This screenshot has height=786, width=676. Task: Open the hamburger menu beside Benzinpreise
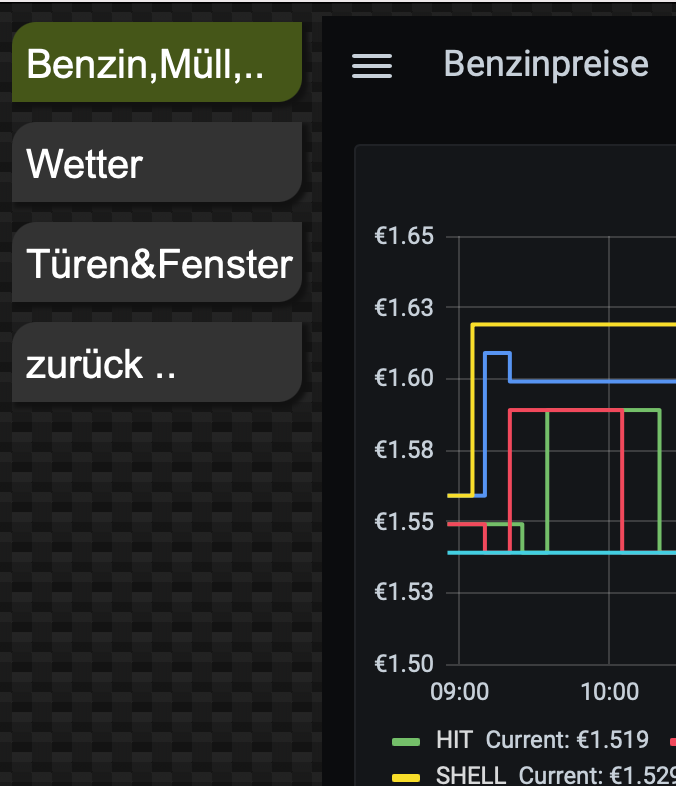point(372,66)
